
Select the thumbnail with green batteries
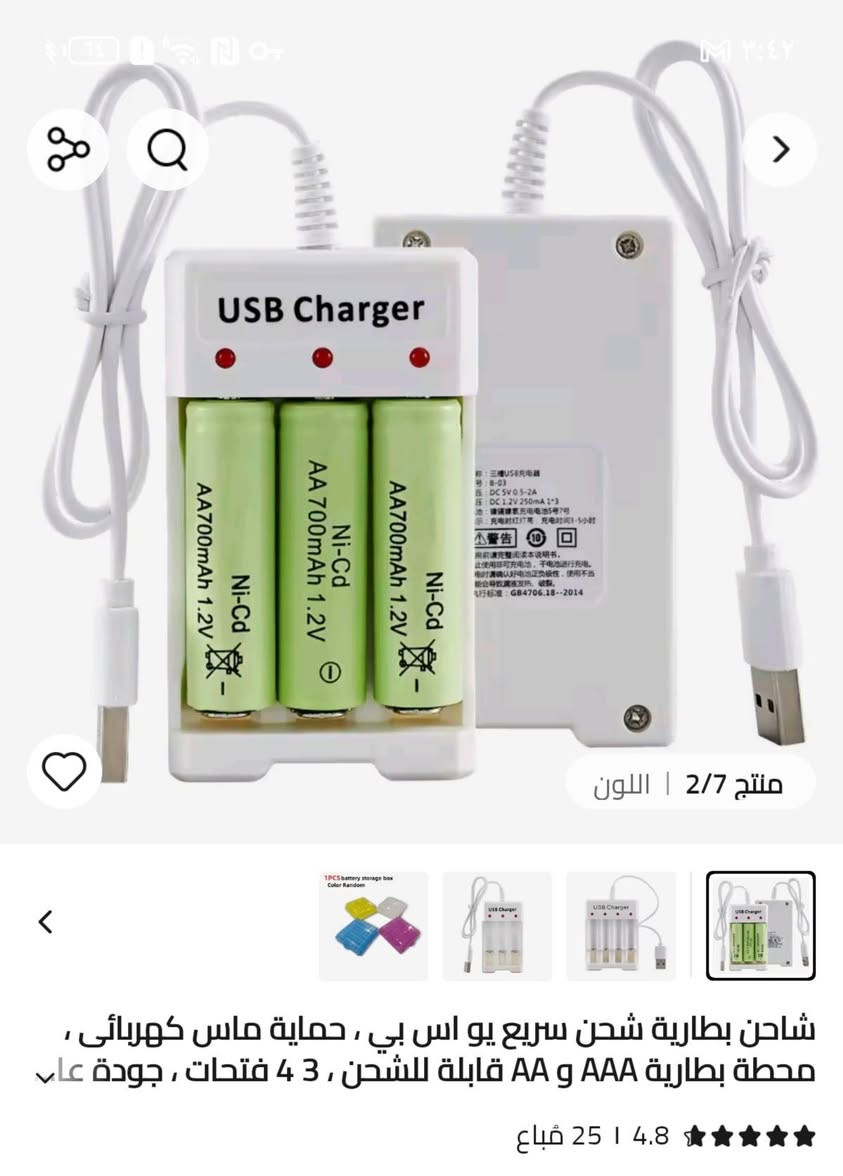click(761, 926)
